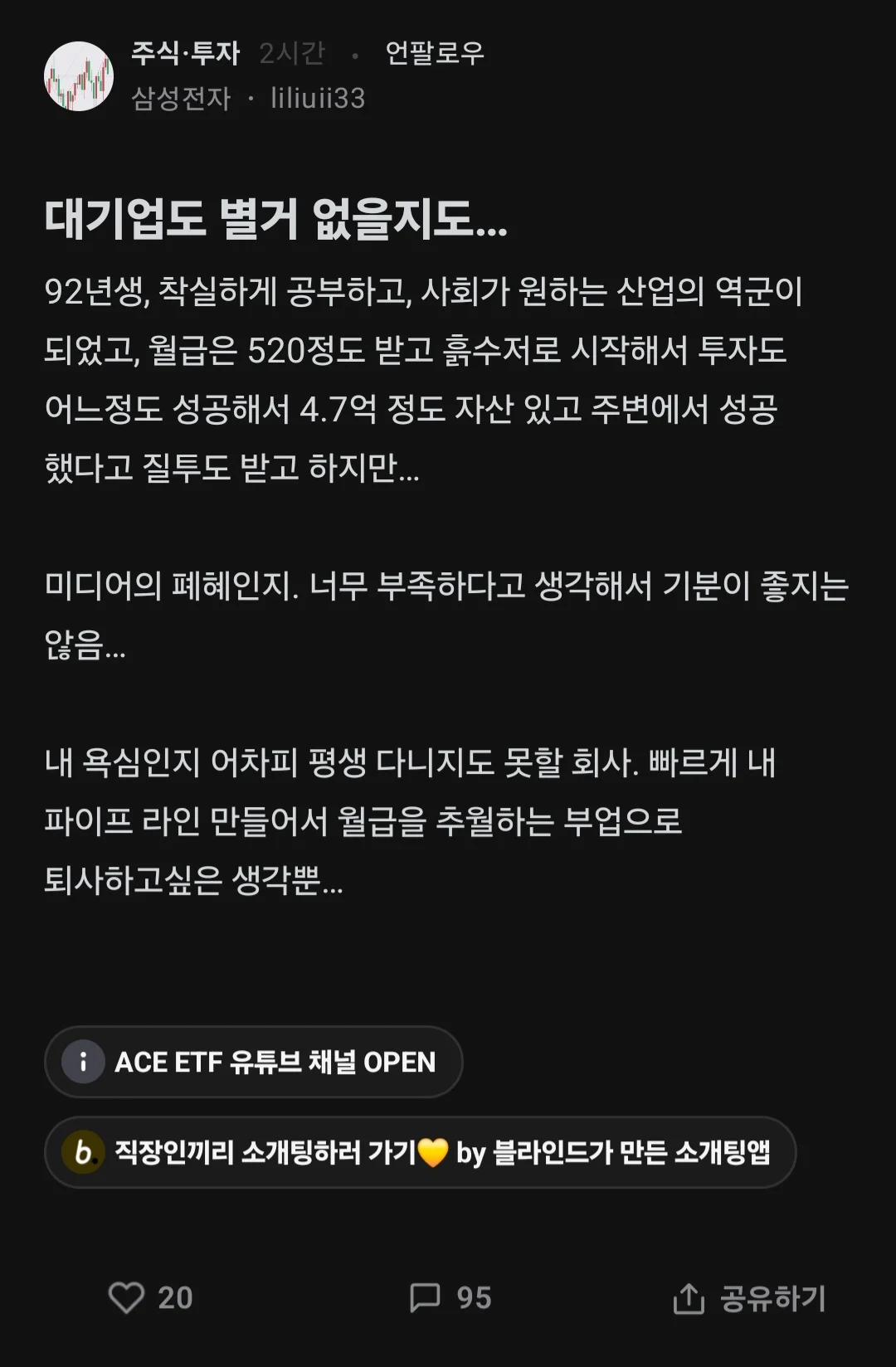Open the 직장인끼리 소개팅하러 가기 banner
Image resolution: width=896 pixels, height=1367 pixels.
pyautogui.click(x=420, y=1152)
